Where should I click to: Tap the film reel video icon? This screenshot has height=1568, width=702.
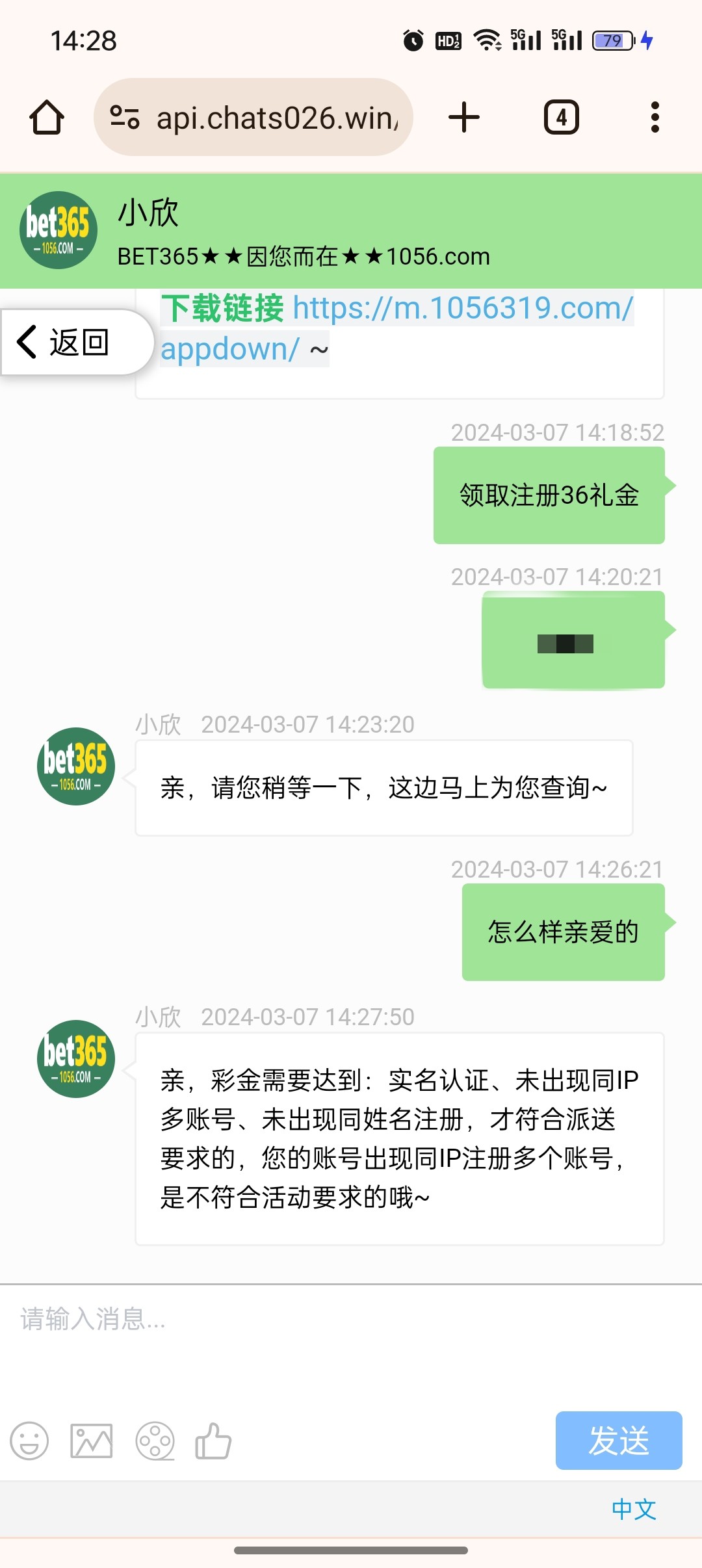(155, 1441)
